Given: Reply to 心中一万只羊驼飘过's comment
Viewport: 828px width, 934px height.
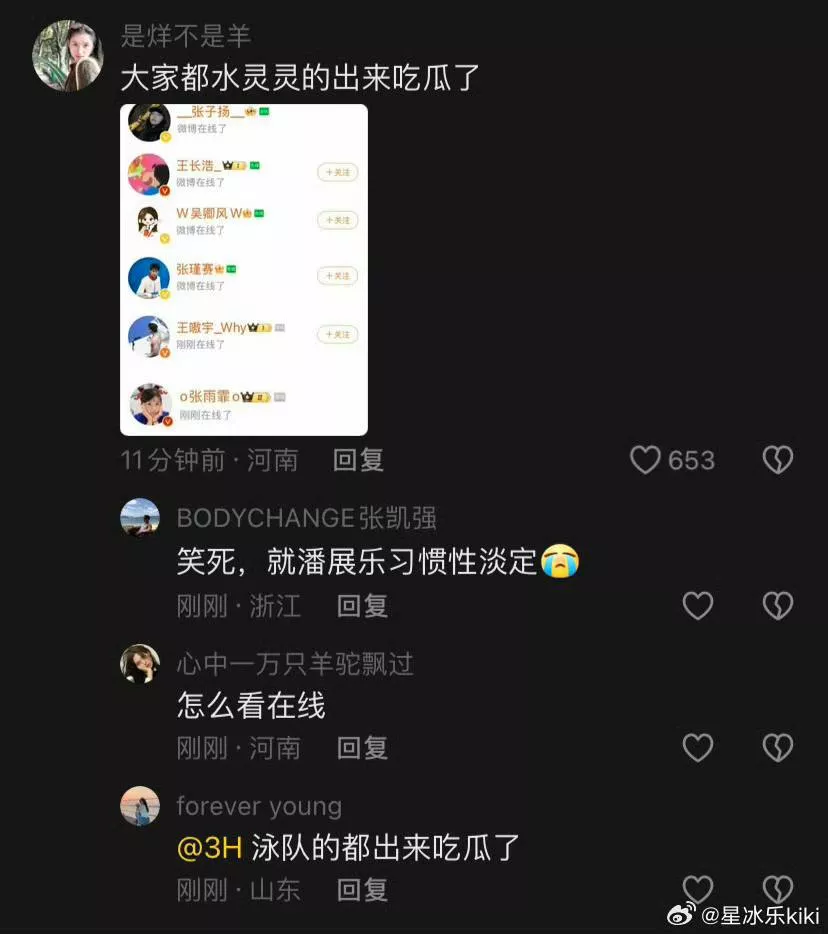Looking at the screenshot, I should coord(362,748).
